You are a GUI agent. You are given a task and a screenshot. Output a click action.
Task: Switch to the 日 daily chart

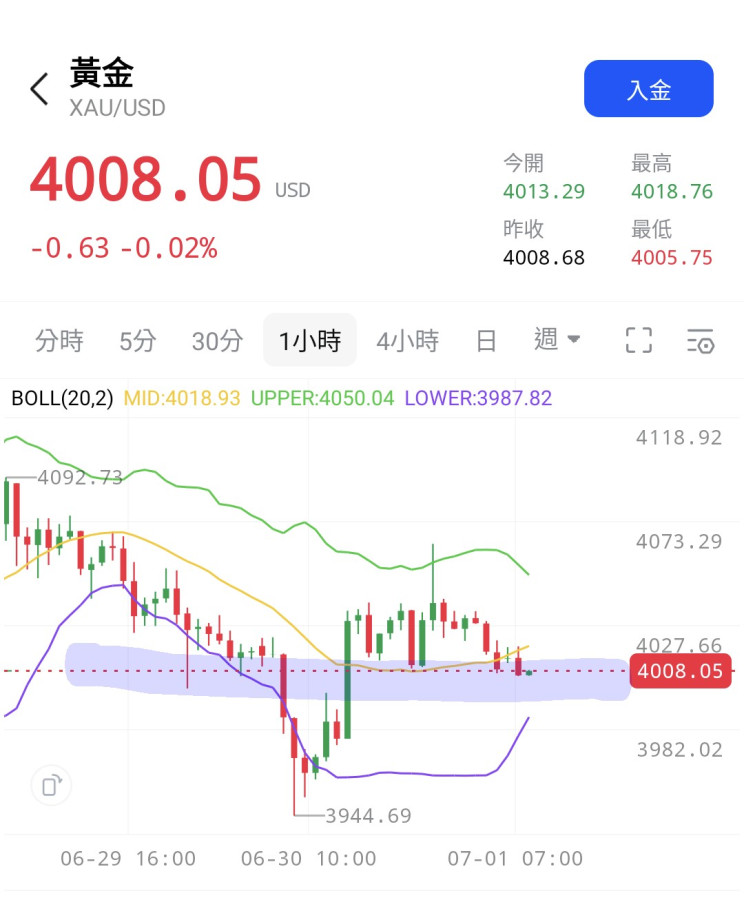point(486,340)
